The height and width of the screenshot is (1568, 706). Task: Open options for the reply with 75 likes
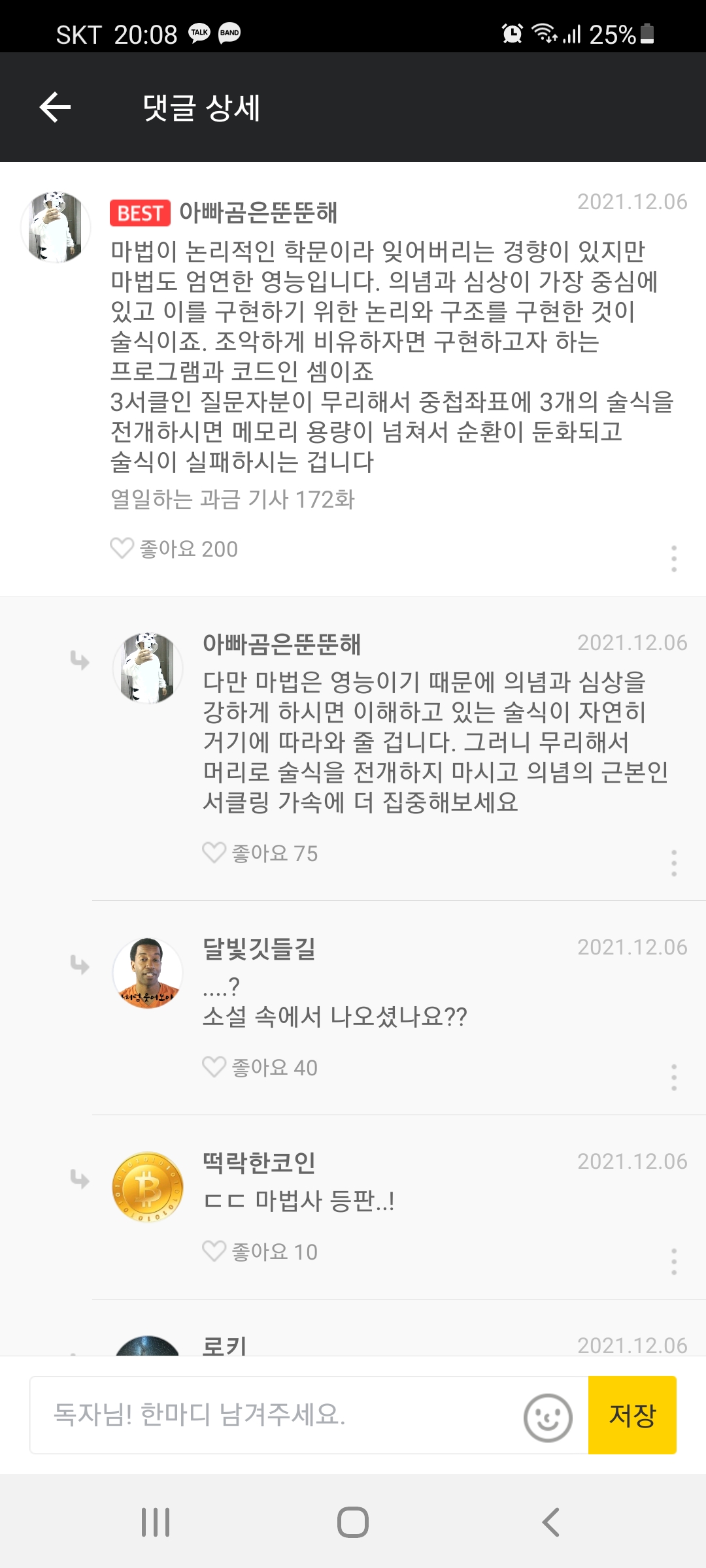click(673, 863)
